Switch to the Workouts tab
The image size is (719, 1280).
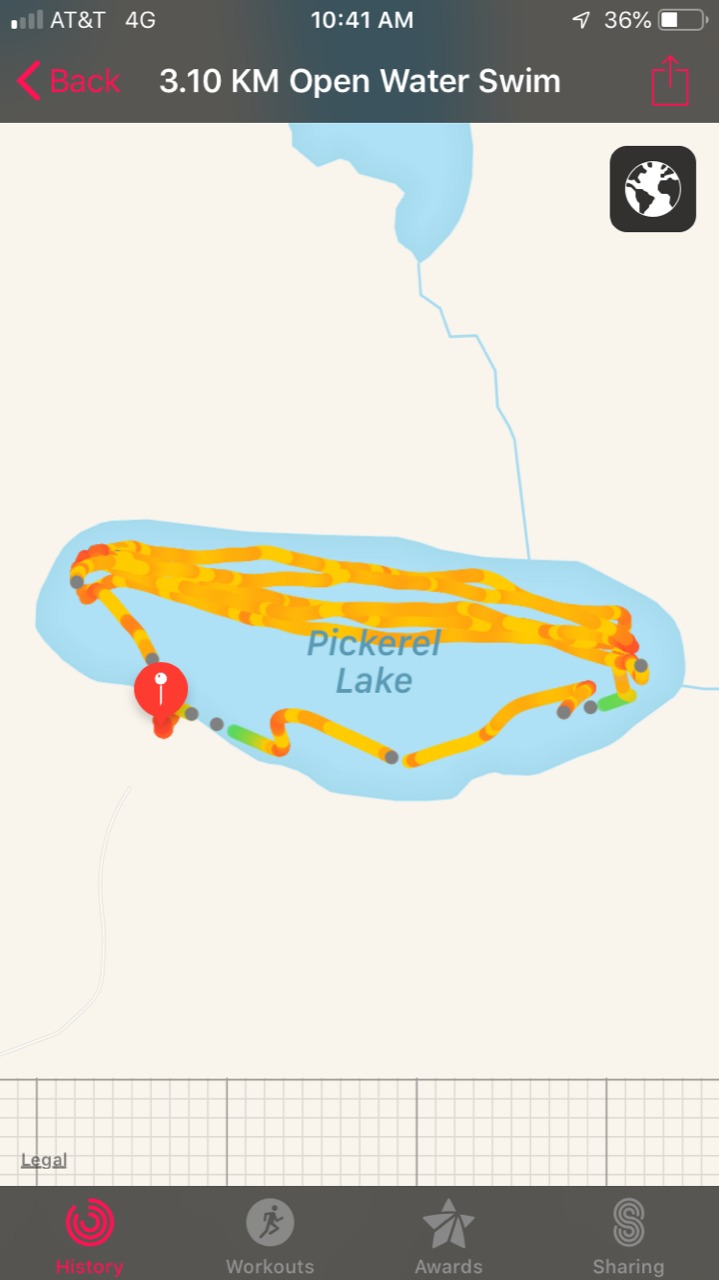click(270, 1235)
